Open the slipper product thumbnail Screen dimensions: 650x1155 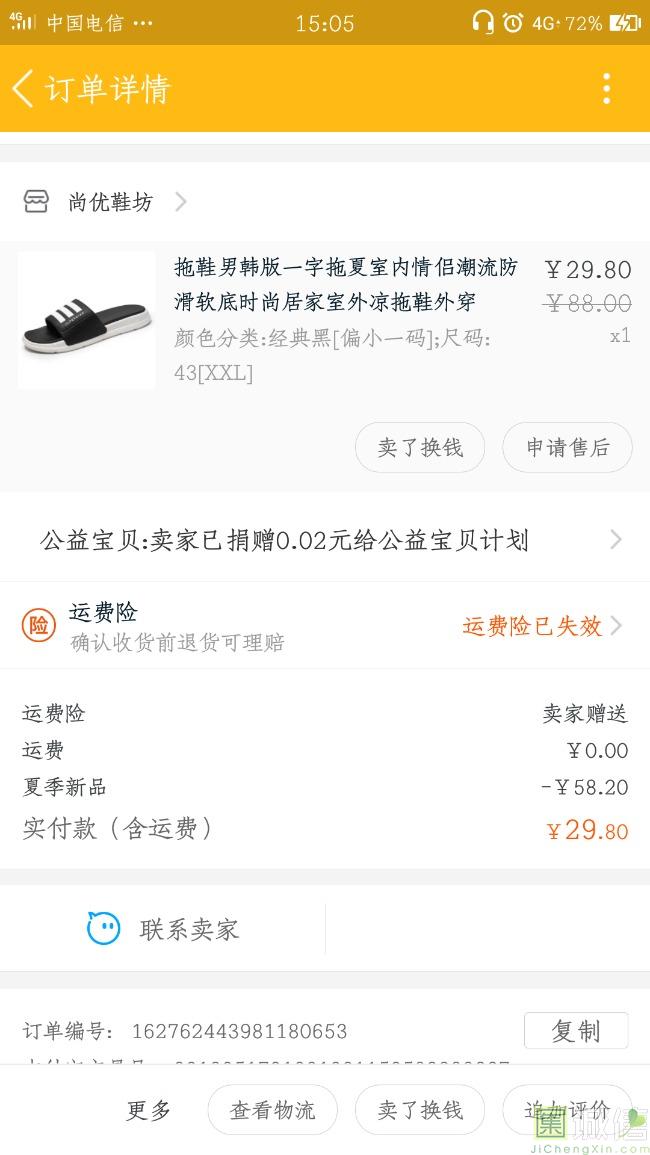point(87,320)
